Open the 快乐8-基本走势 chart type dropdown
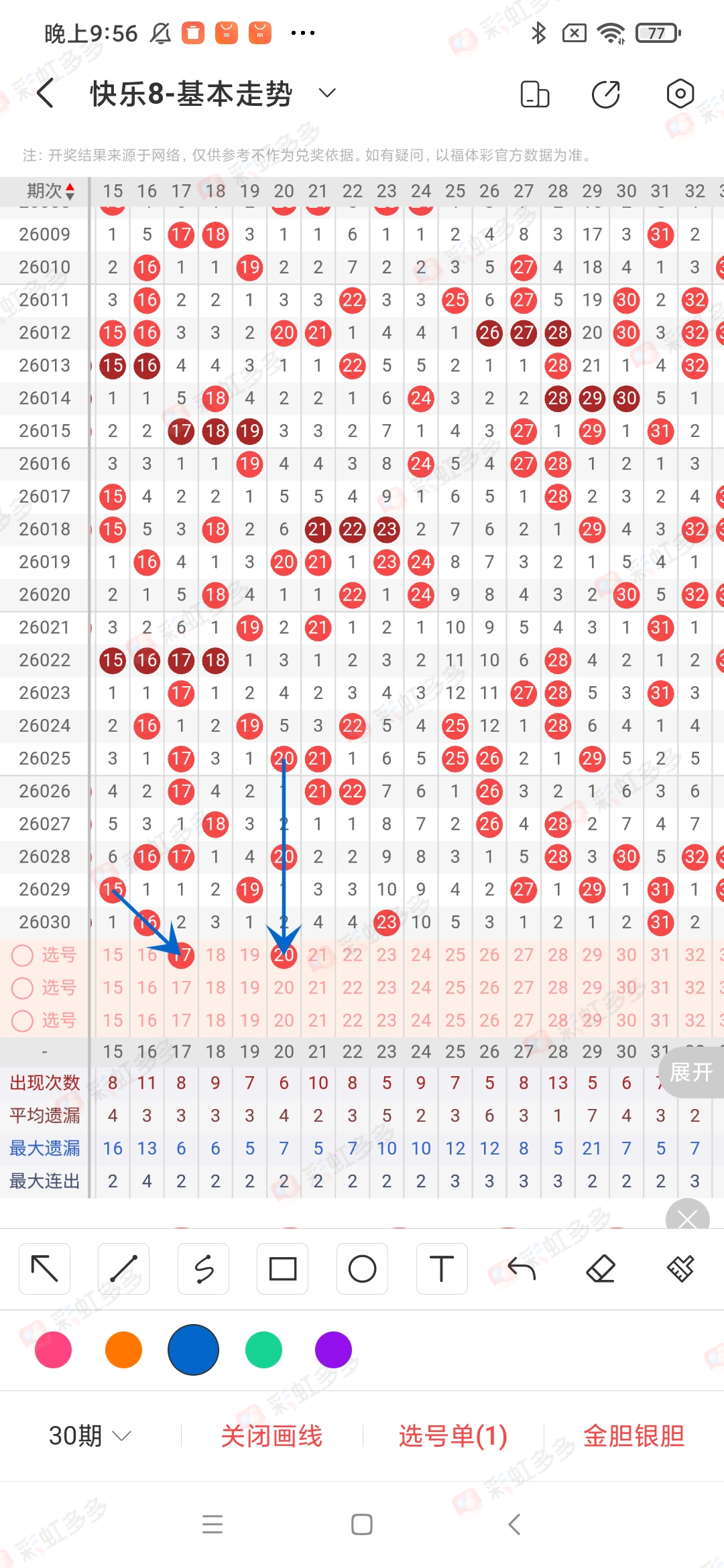Screen dimensions: 724x1568 (326, 93)
